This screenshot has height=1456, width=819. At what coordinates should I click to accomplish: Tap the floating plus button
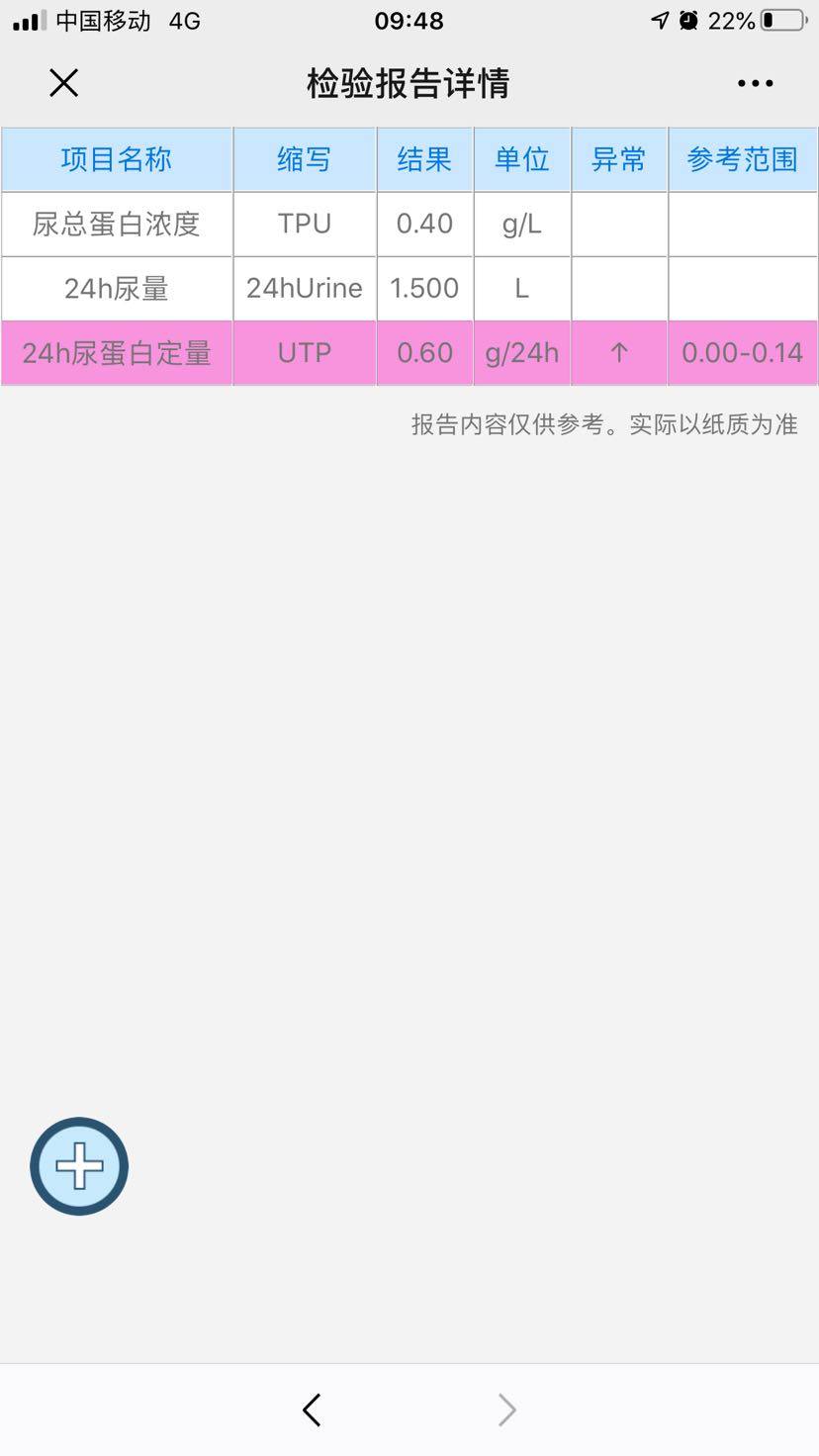[79, 1166]
